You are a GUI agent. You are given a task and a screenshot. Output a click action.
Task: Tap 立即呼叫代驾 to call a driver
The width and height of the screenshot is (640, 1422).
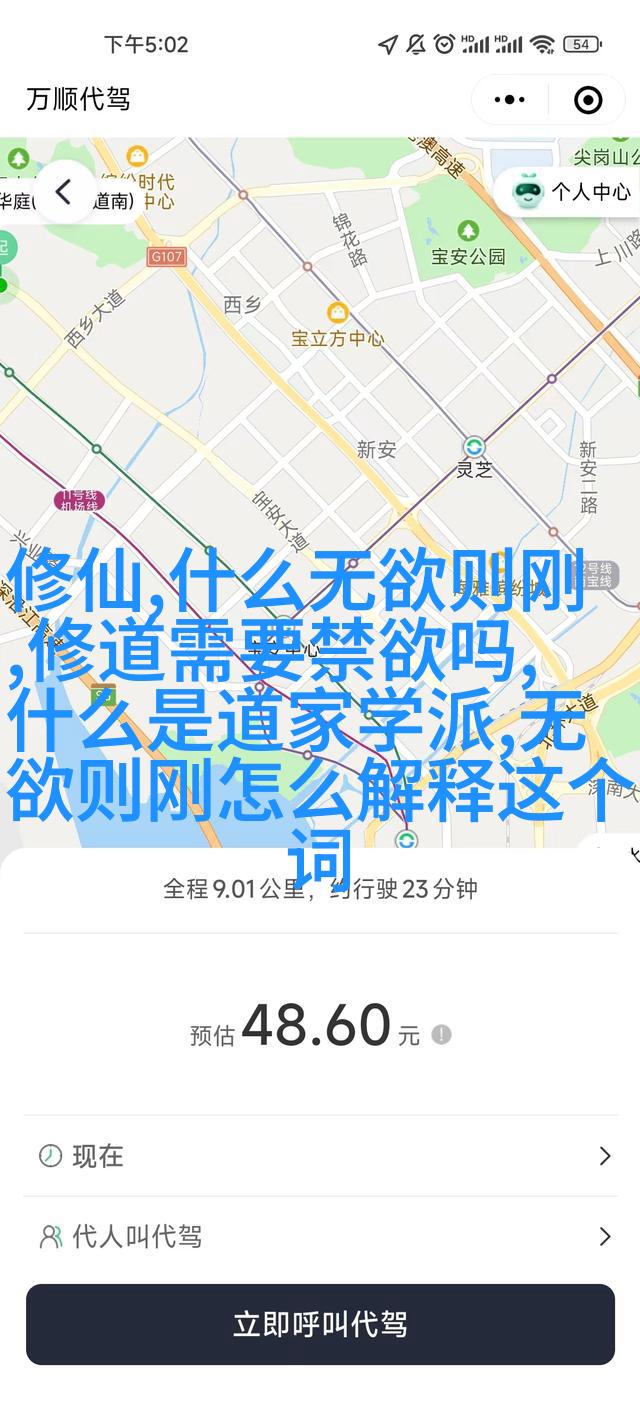point(320,1324)
